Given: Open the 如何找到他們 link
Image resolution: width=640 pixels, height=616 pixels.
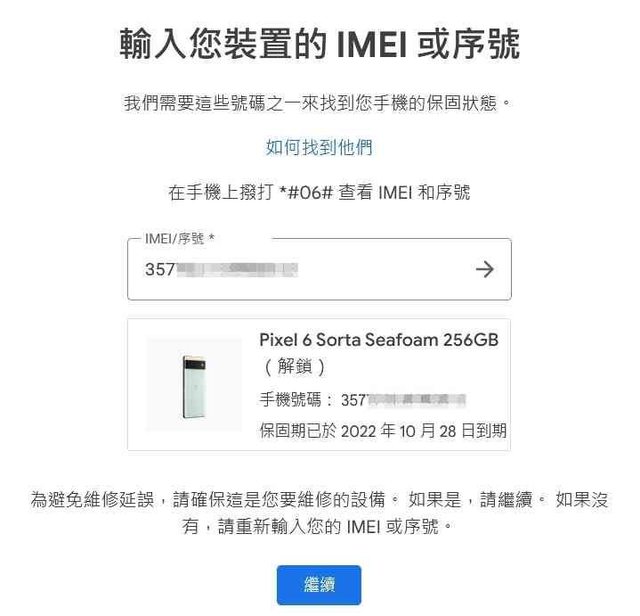Looking at the screenshot, I should coord(319,148).
